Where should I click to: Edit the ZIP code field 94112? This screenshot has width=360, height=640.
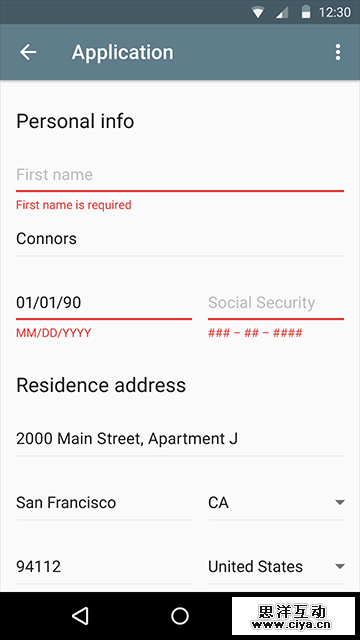tap(104, 568)
